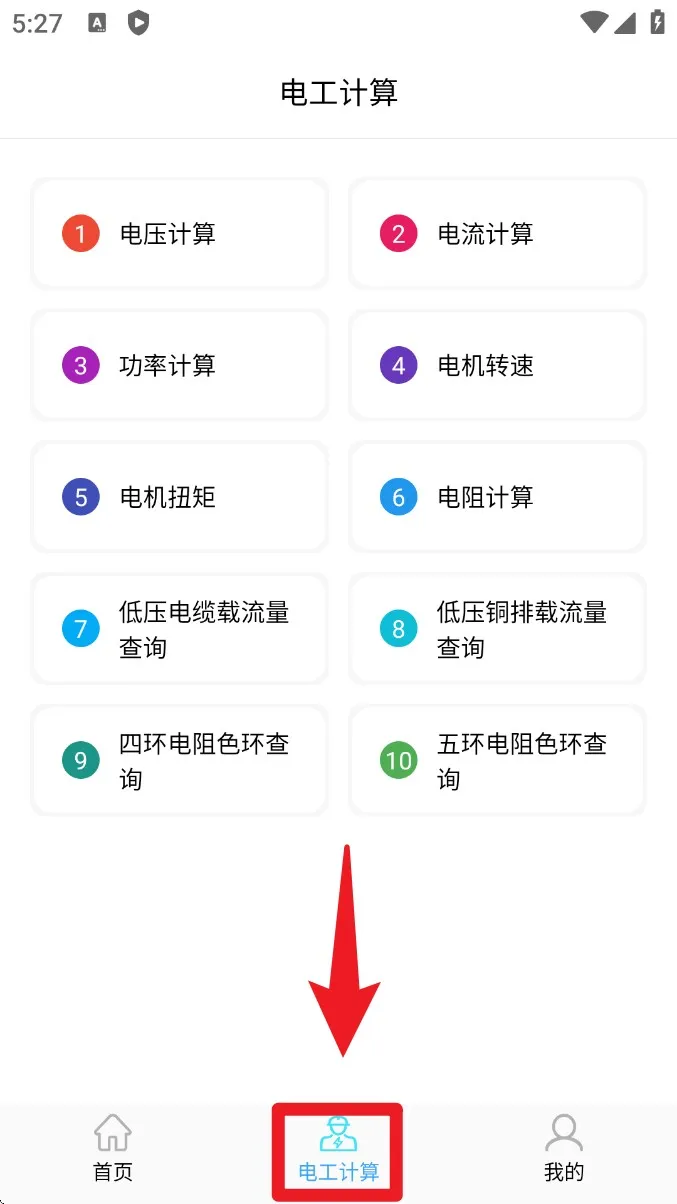Open 五环电阻色环查询 tool
Image resolution: width=677 pixels, height=1204 pixels.
[497, 761]
